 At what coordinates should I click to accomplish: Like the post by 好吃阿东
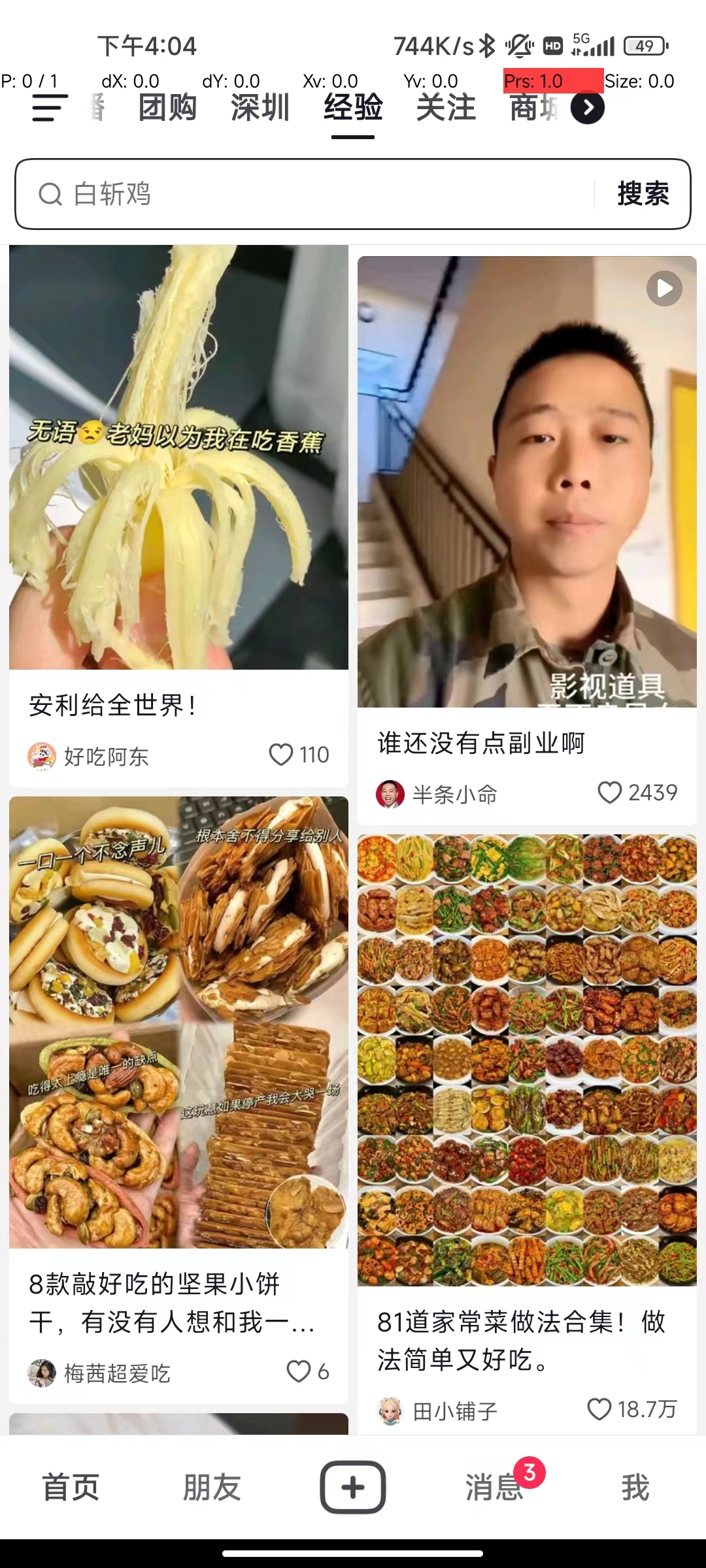(x=282, y=755)
